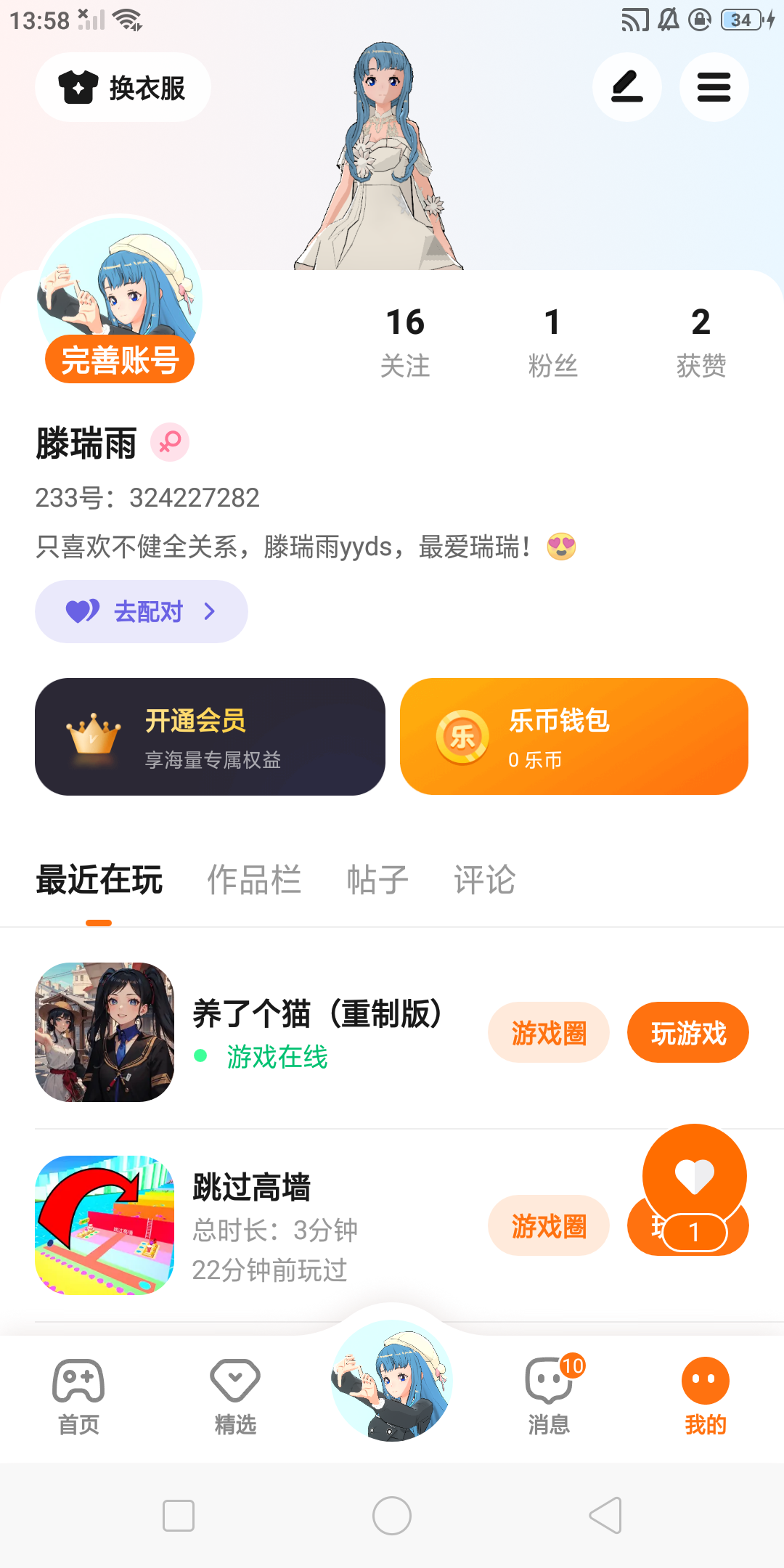Open 游戏圈 for 养了个猫（重制版）
Viewport: 784px width, 1568px height.
point(548,1032)
